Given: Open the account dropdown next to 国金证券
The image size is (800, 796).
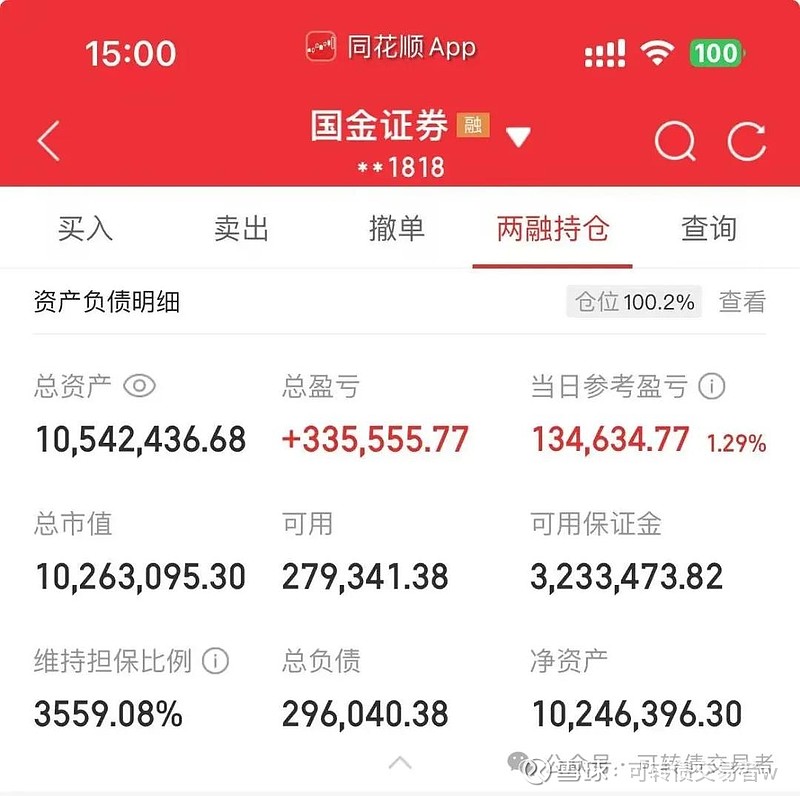Looking at the screenshot, I should (x=517, y=137).
